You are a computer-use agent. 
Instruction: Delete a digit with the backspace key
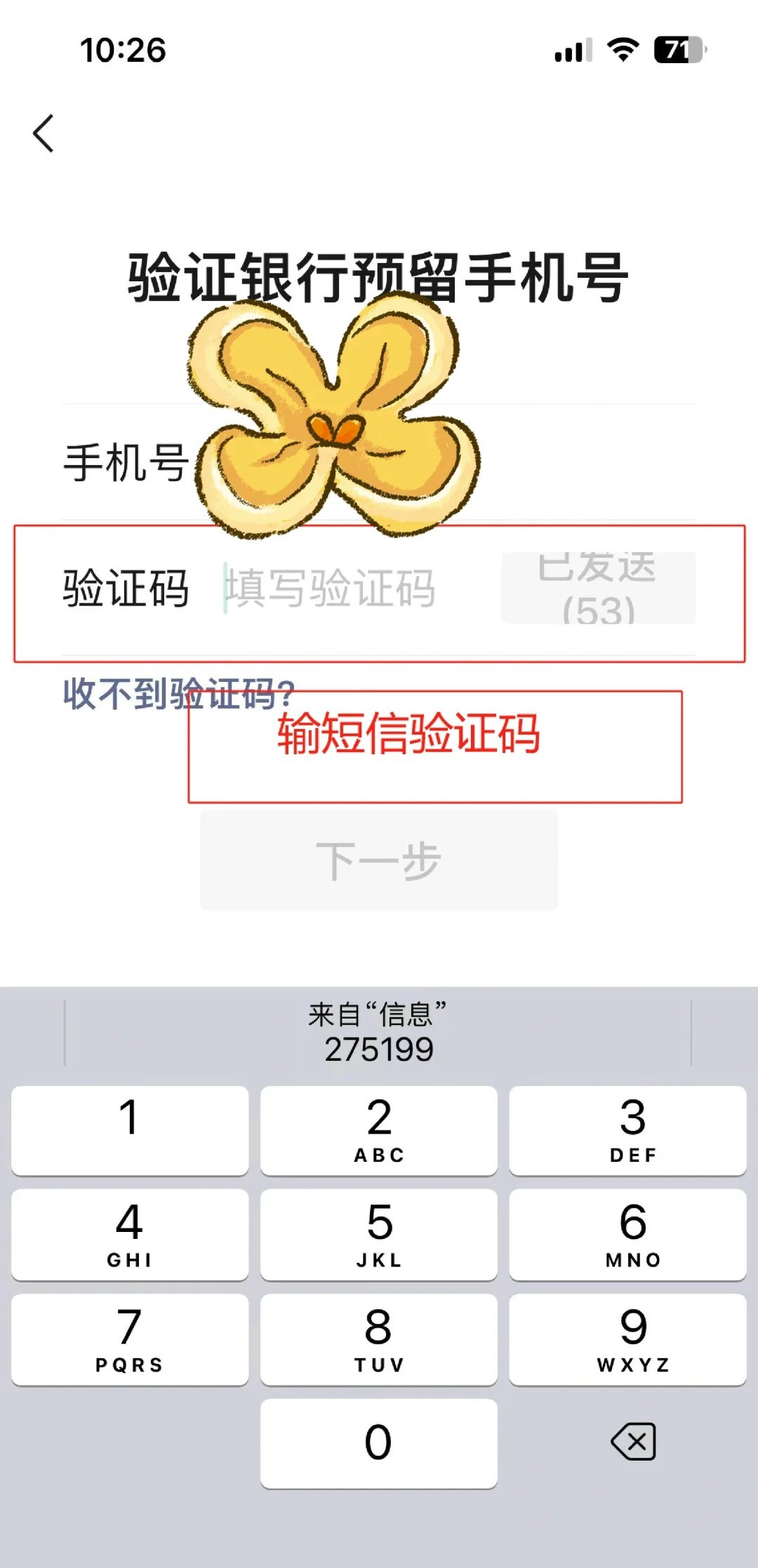[x=634, y=1442]
